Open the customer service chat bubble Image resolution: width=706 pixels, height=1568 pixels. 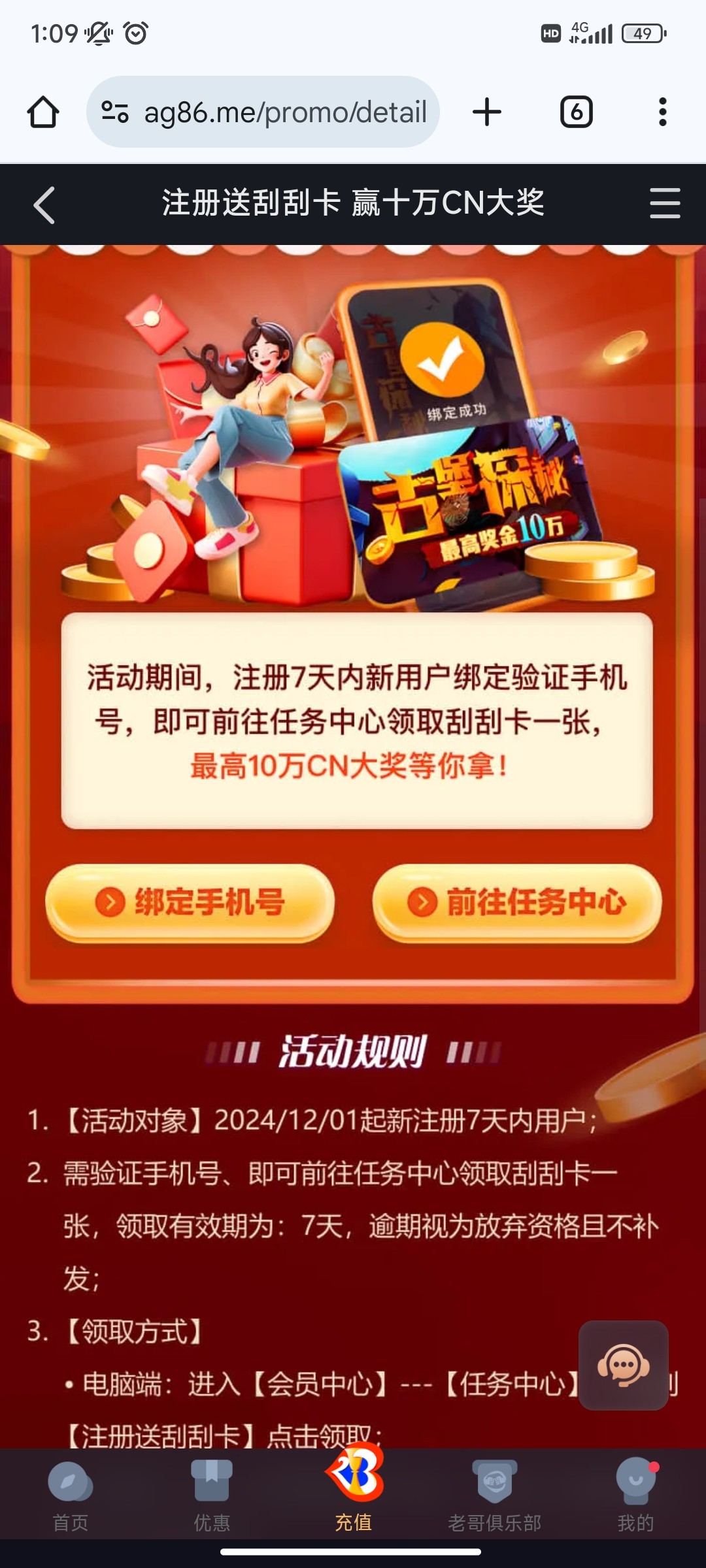[623, 1365]
